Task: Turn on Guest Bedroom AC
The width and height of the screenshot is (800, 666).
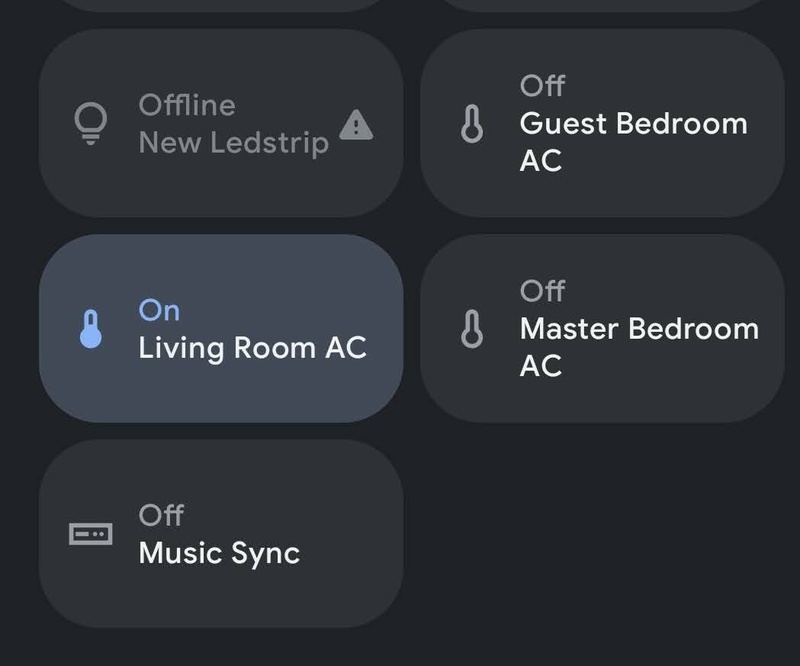Action: pos(602,124)
